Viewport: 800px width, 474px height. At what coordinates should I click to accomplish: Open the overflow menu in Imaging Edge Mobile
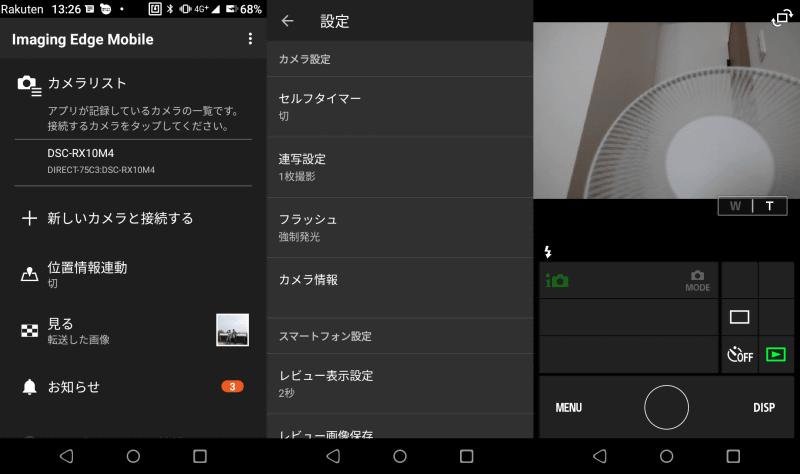tap(250, 39)
